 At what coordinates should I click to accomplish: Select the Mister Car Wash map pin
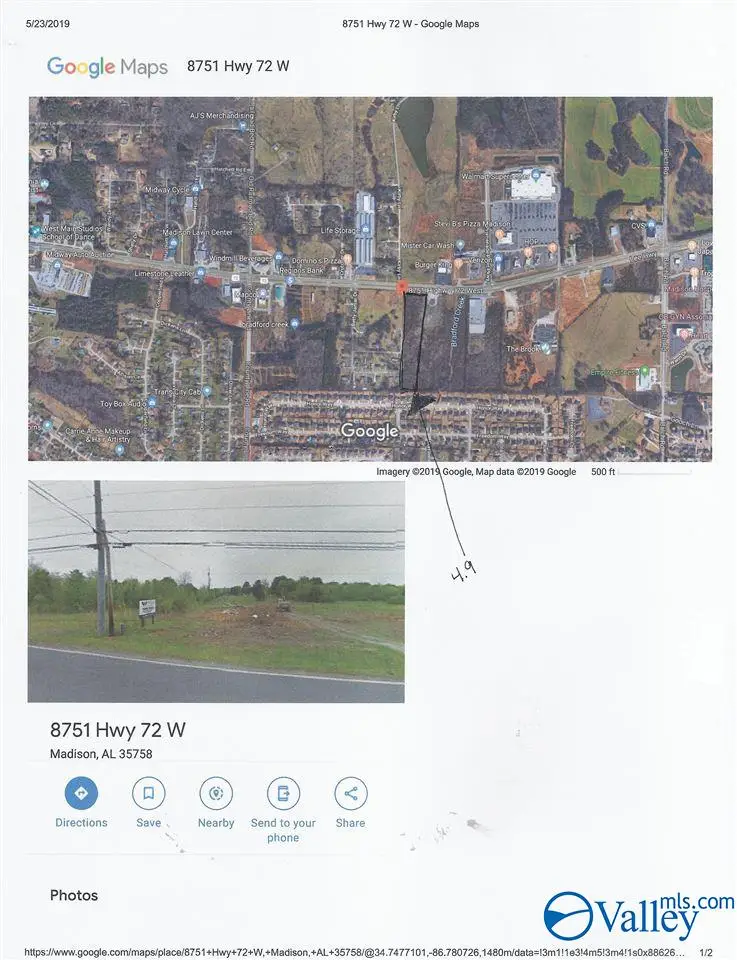click(x=460, y=245)
